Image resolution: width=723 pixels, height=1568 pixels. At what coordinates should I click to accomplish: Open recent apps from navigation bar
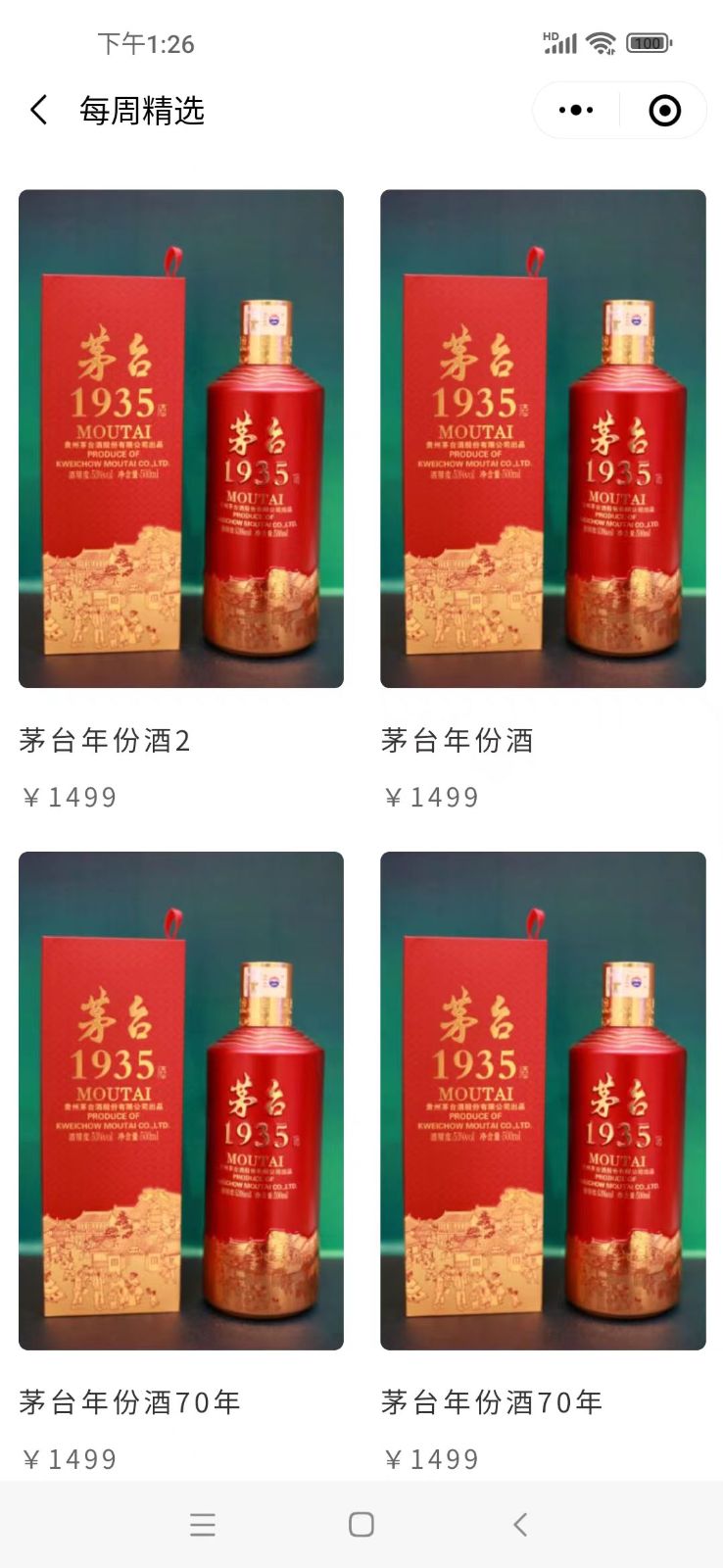(203, 1524)
